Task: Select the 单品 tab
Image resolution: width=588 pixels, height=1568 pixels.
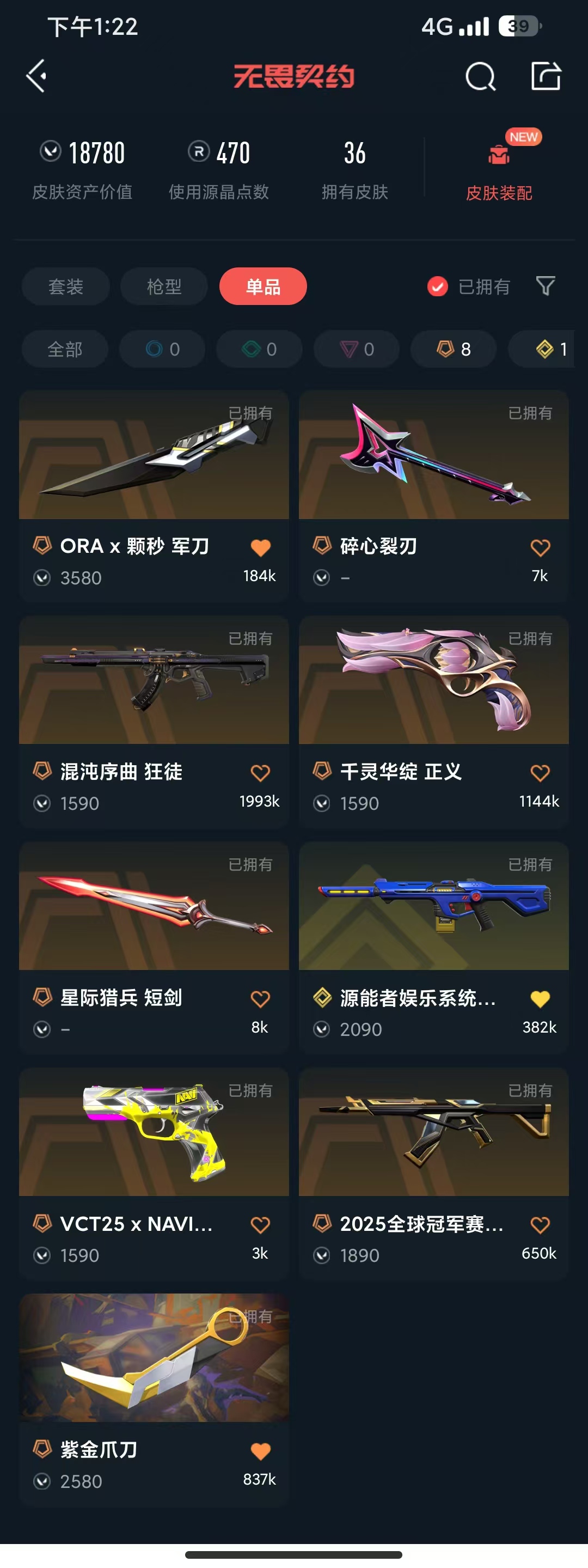Action: coord(263,286)
